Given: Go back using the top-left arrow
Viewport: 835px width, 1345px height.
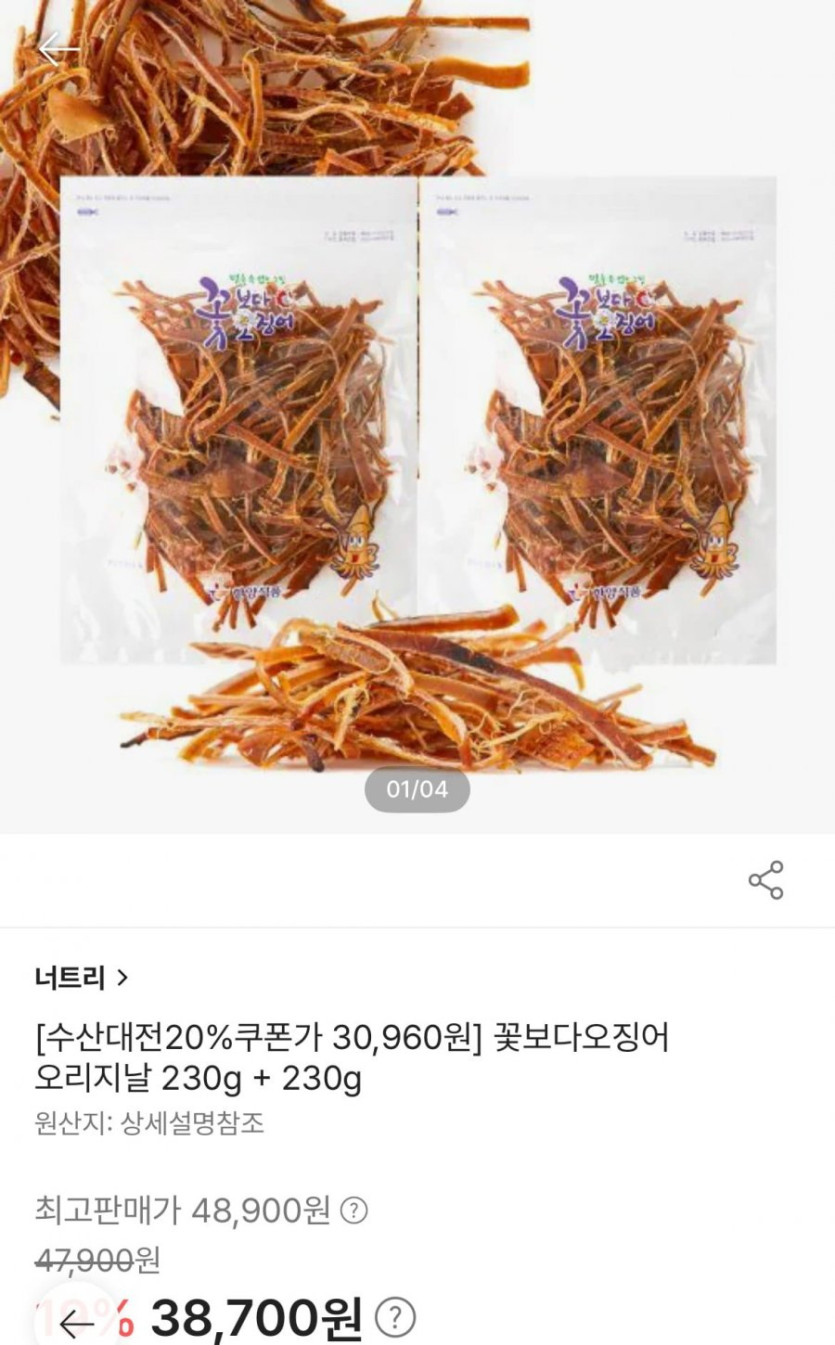Looking at the screenshot, I should pos(58,48).
